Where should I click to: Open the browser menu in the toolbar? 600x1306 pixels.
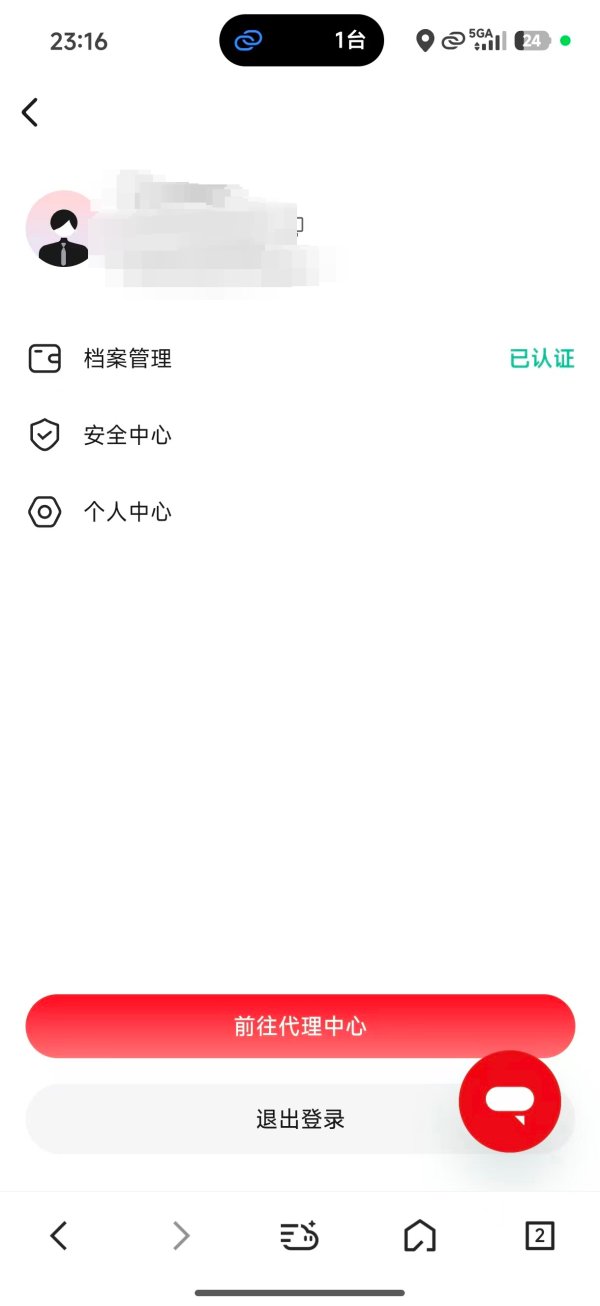tap(298, 1236)
